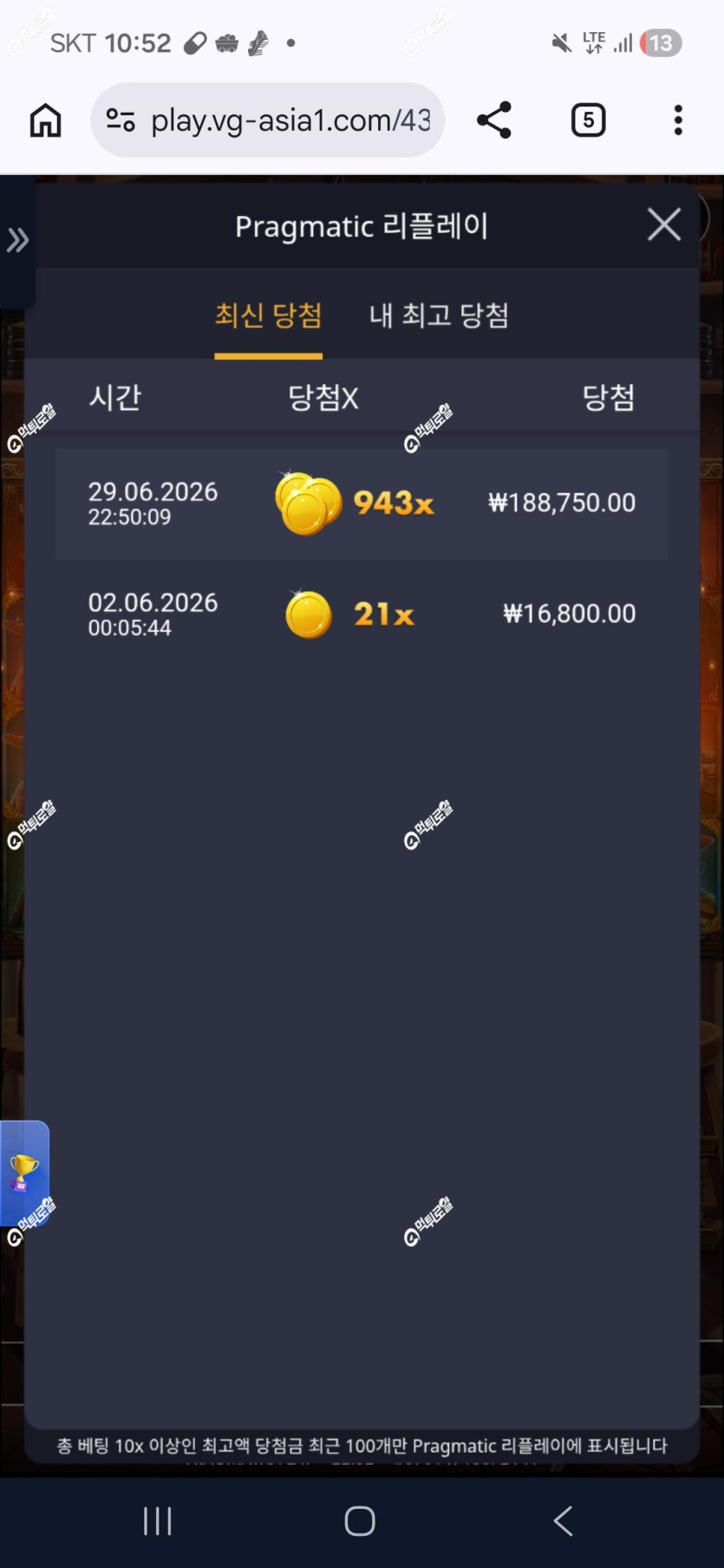
Task: Select the 최신 당첨 tab
Action: (268, 315)
